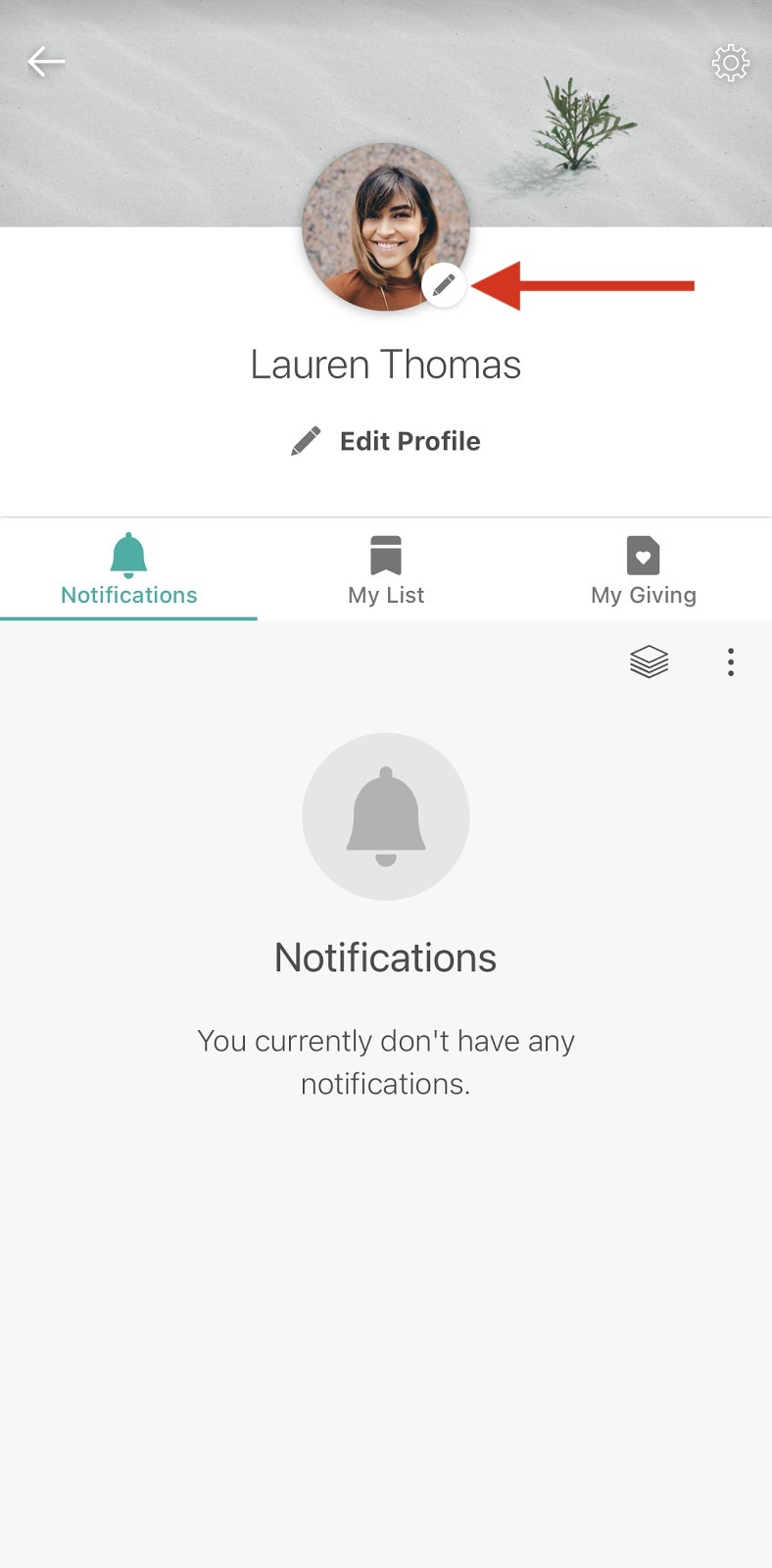Click the back arrow icon
The width and height of the screenshot is (772, 1568).
45,61
